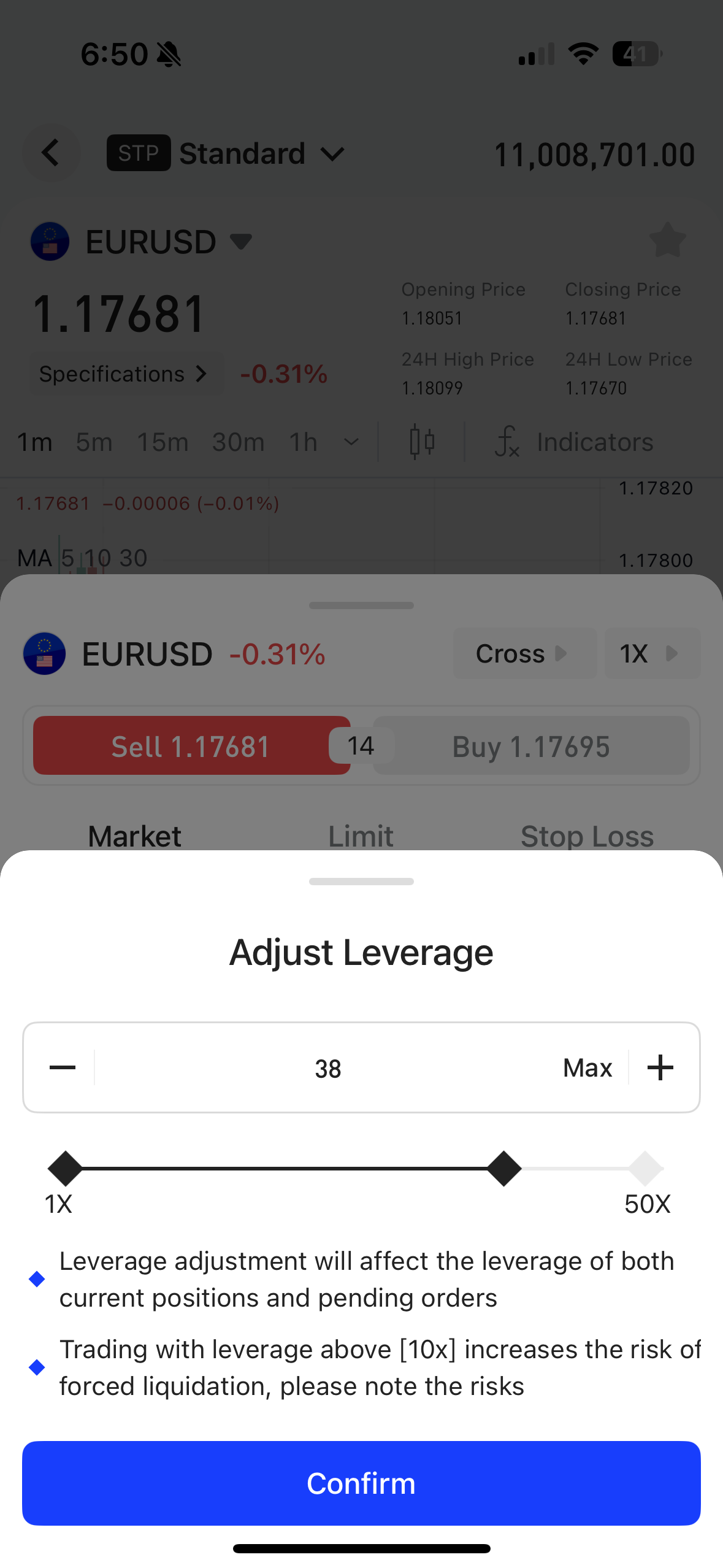Set leverage to Max

click(587, 1067)
